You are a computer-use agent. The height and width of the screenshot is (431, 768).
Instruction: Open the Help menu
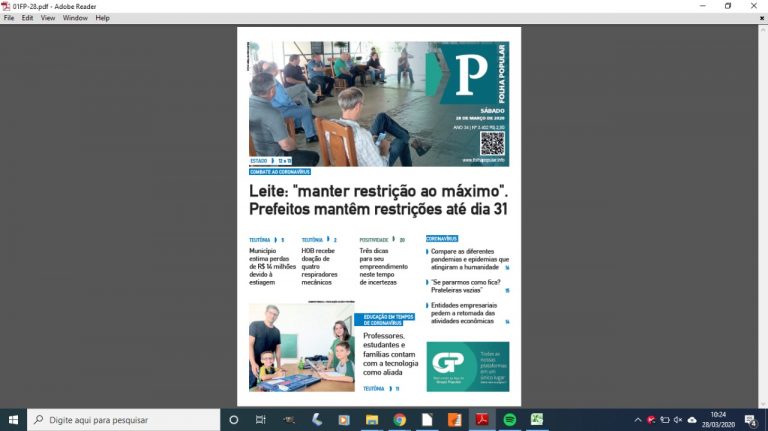tap(102, 18)
